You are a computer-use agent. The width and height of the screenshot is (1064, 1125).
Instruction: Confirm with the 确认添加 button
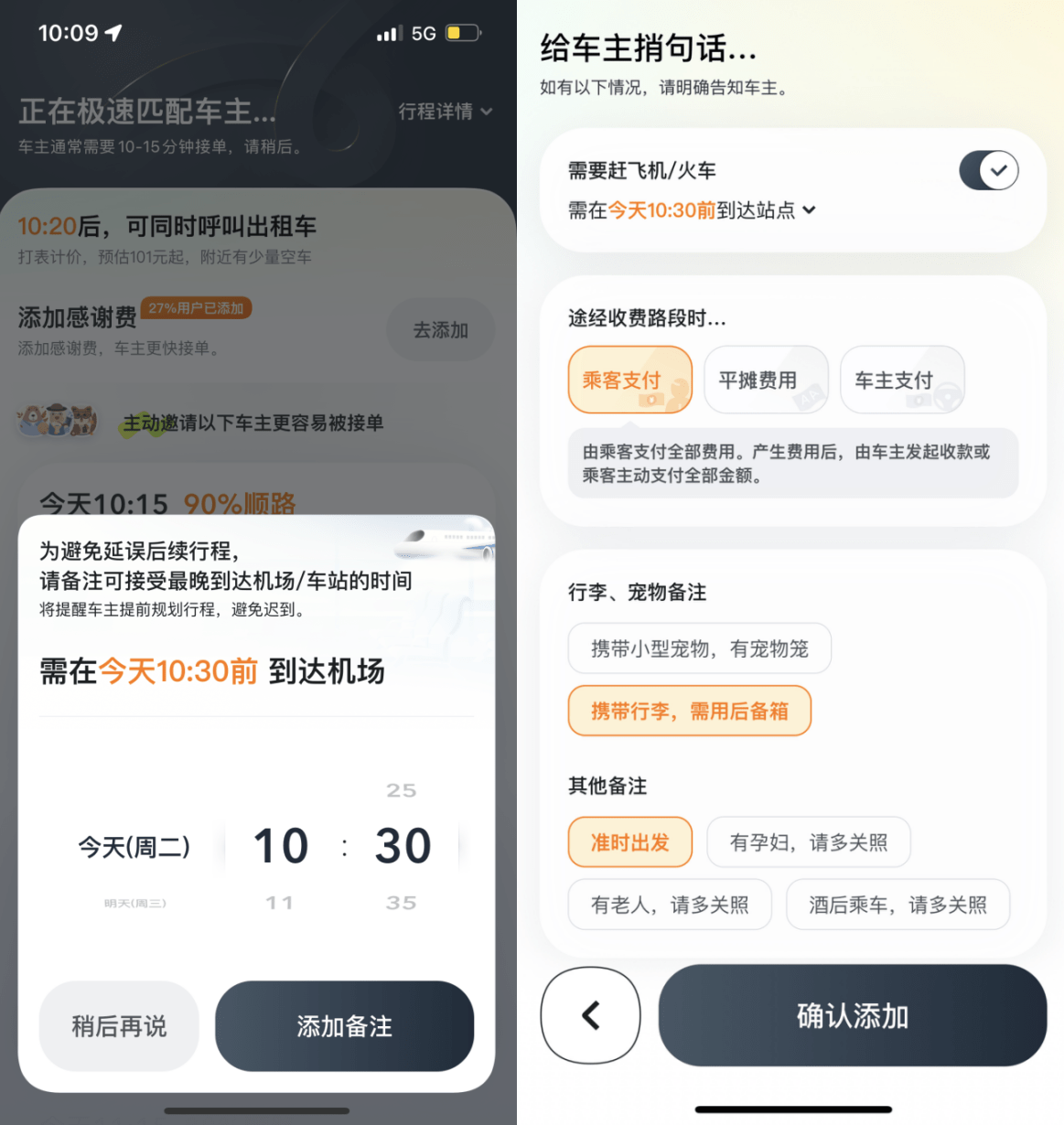[852, 1015]
